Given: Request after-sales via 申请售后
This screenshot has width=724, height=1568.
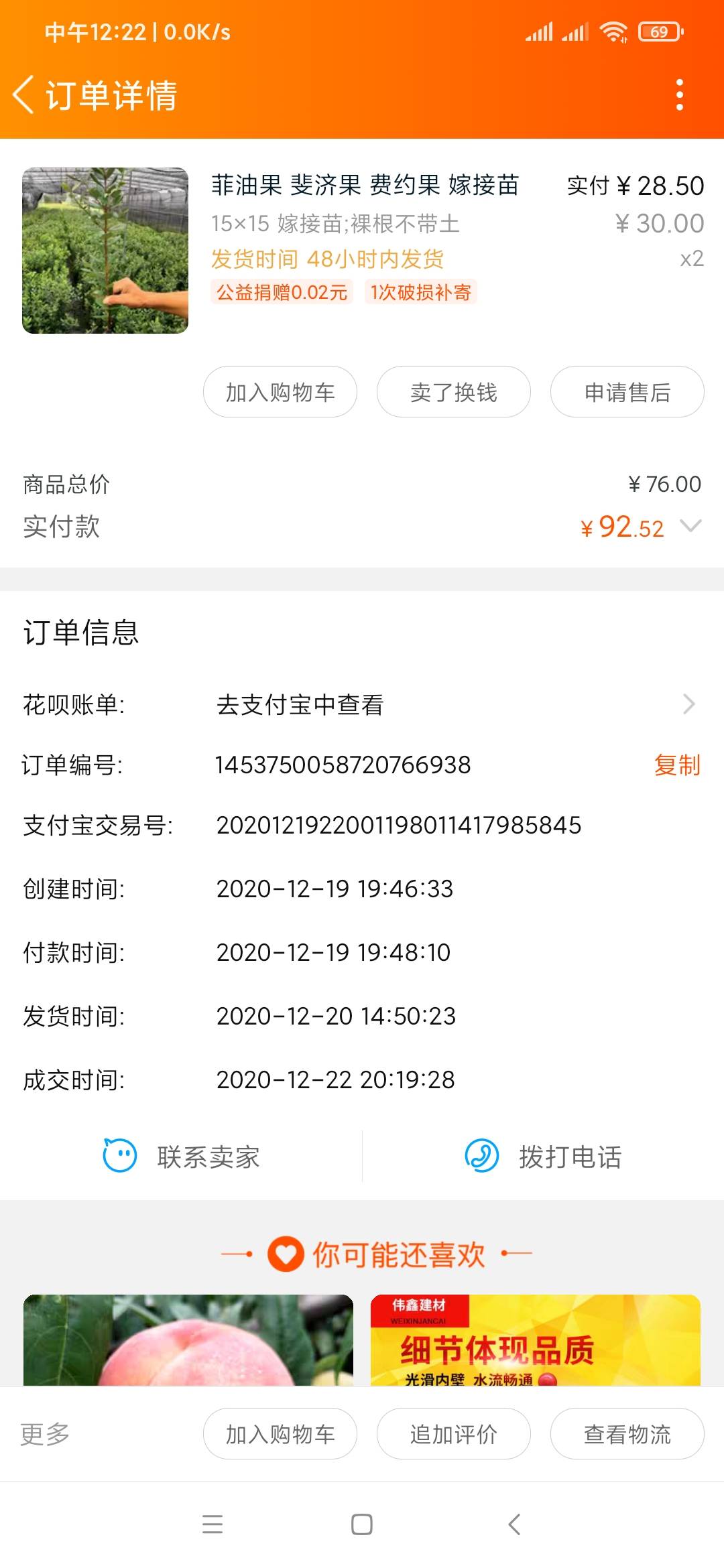Looking at the screenshot, I should pyautogui.click(x=627, y=392).
